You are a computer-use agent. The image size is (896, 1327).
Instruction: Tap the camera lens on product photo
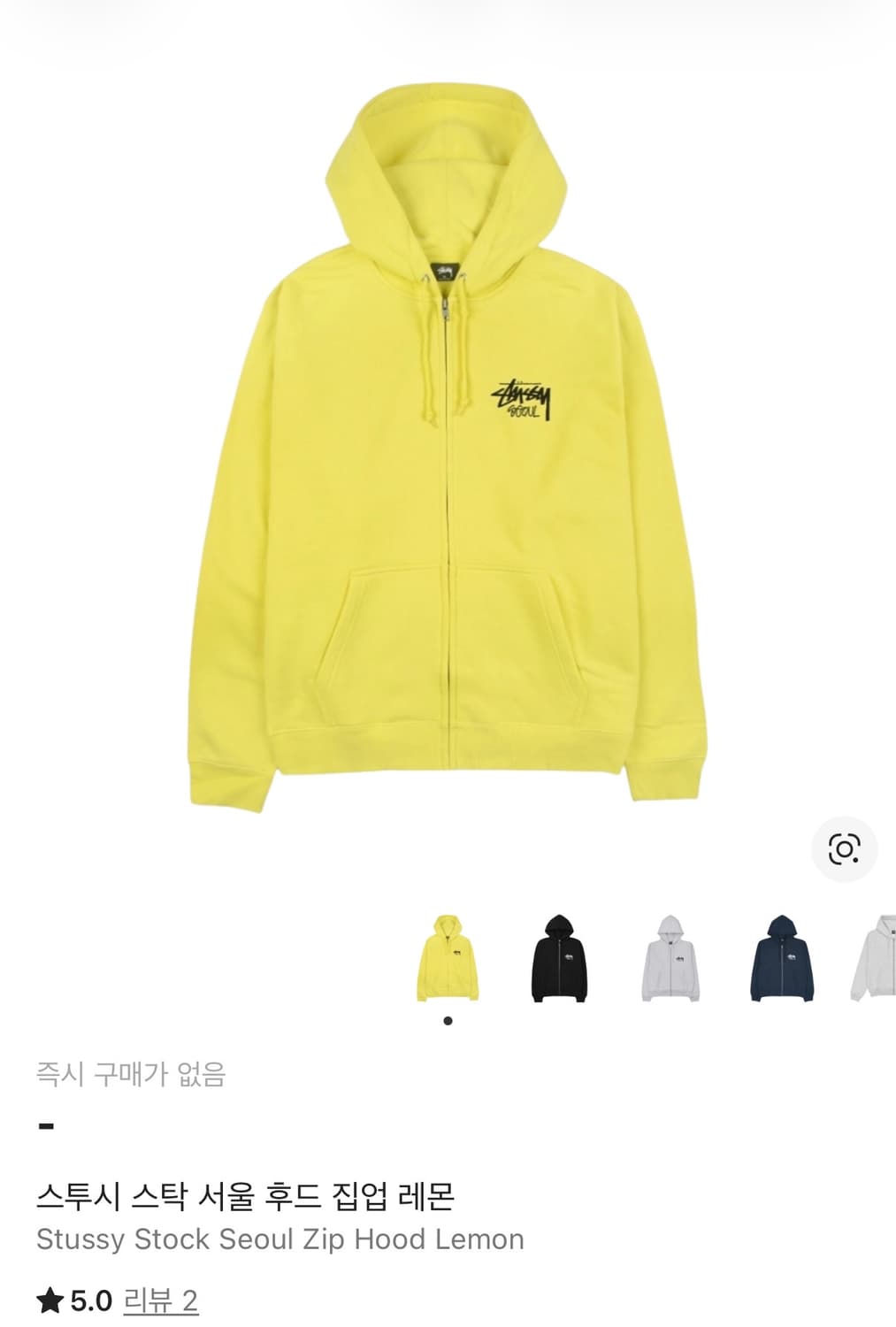(846, 848)
